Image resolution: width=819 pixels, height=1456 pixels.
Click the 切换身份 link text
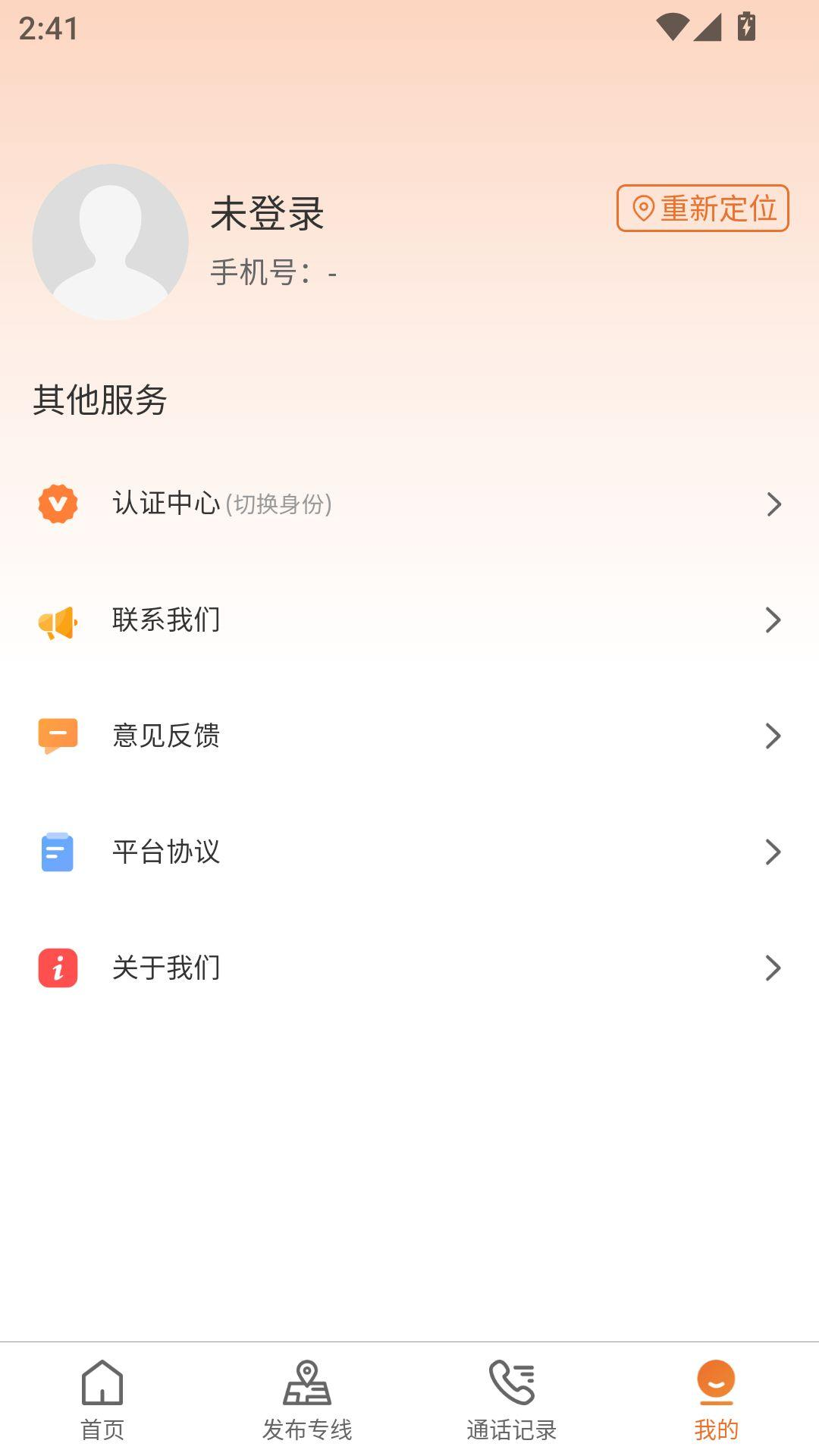click(x=279, y=504)
